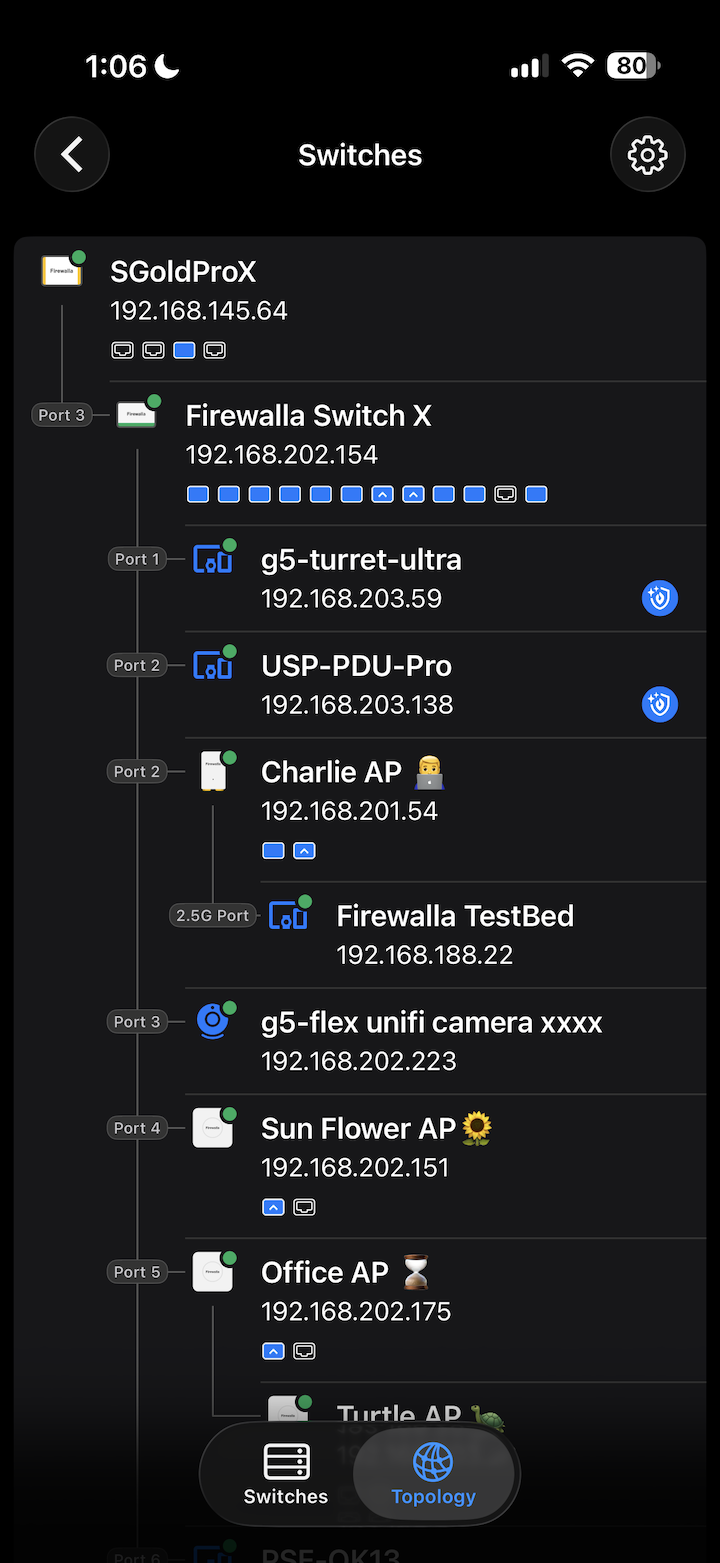Go back to the previous screen
This screenshot has height=1563, width=720.
pos(72,155)
